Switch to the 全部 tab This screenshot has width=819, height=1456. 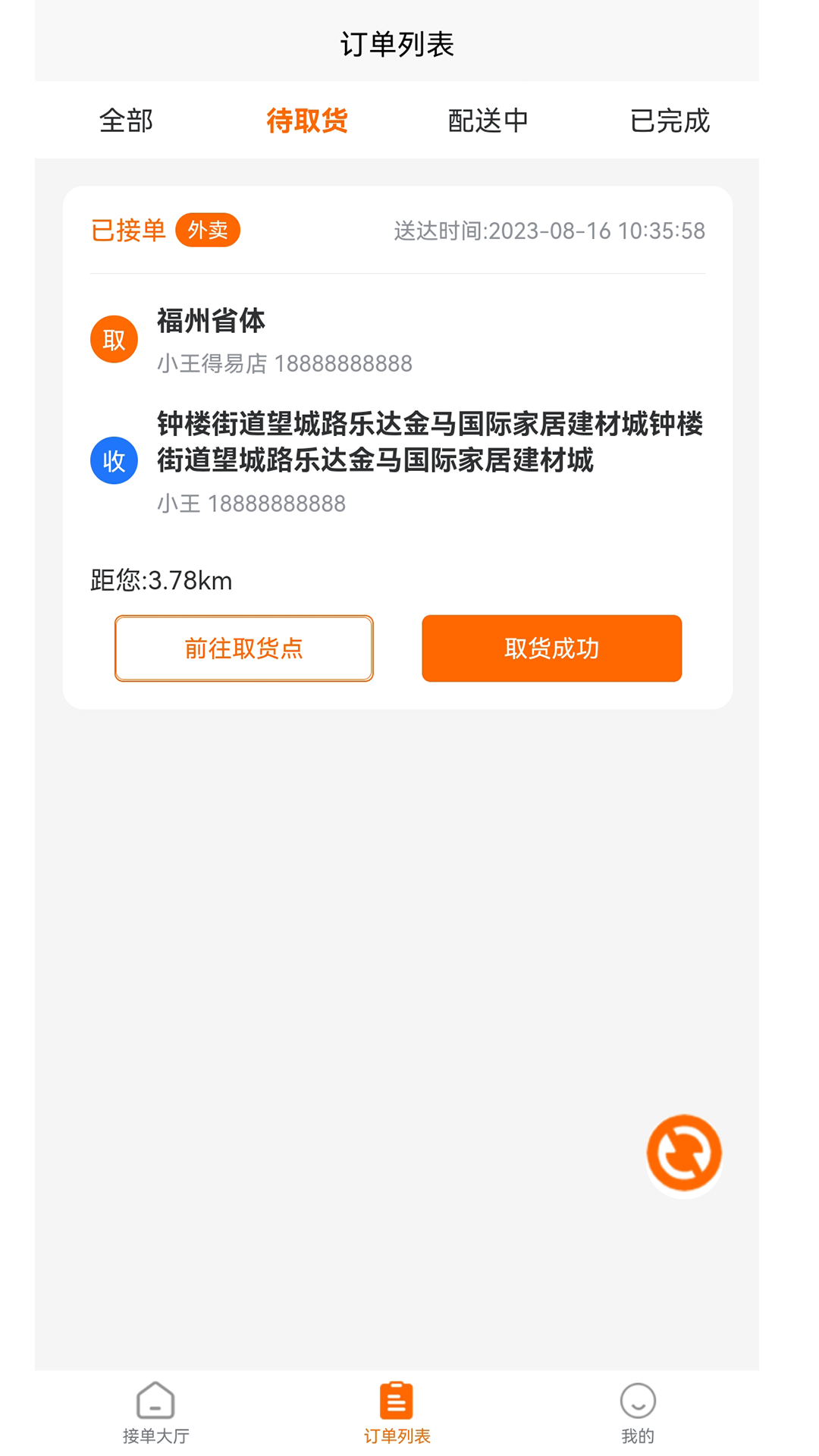tap(126, 121)
